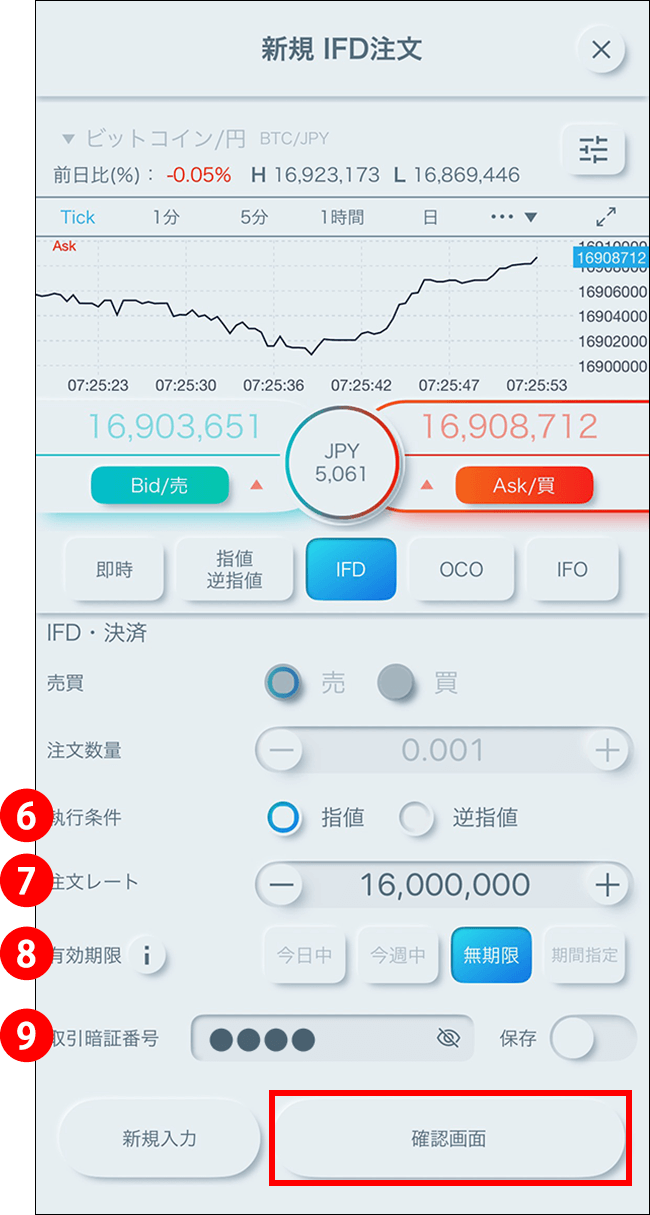Viewport: 650px width, 1215px height.
Task: Set expiry to 期間指定
Action: [583, 955]
